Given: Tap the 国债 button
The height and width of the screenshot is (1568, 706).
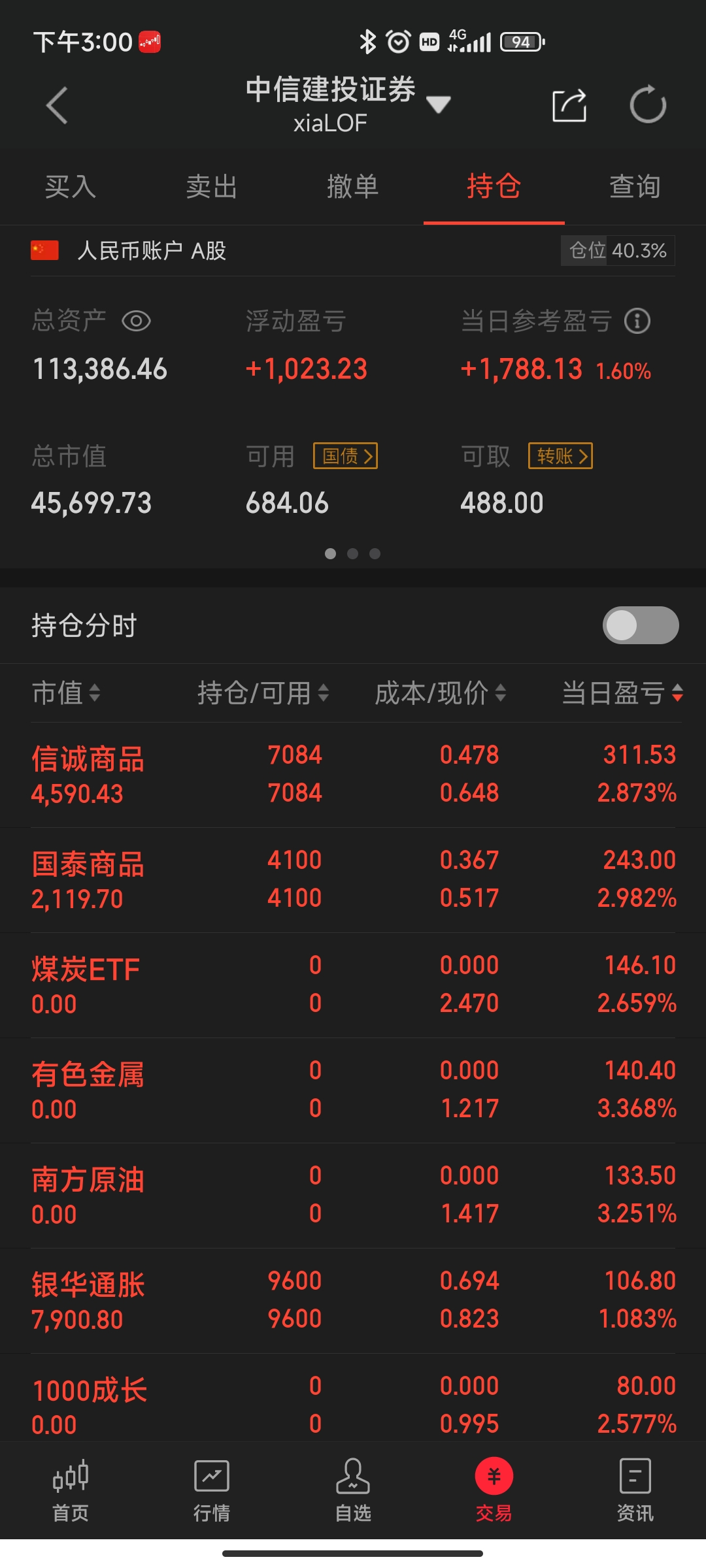Looking at the screenshot, I should (346, 456).
